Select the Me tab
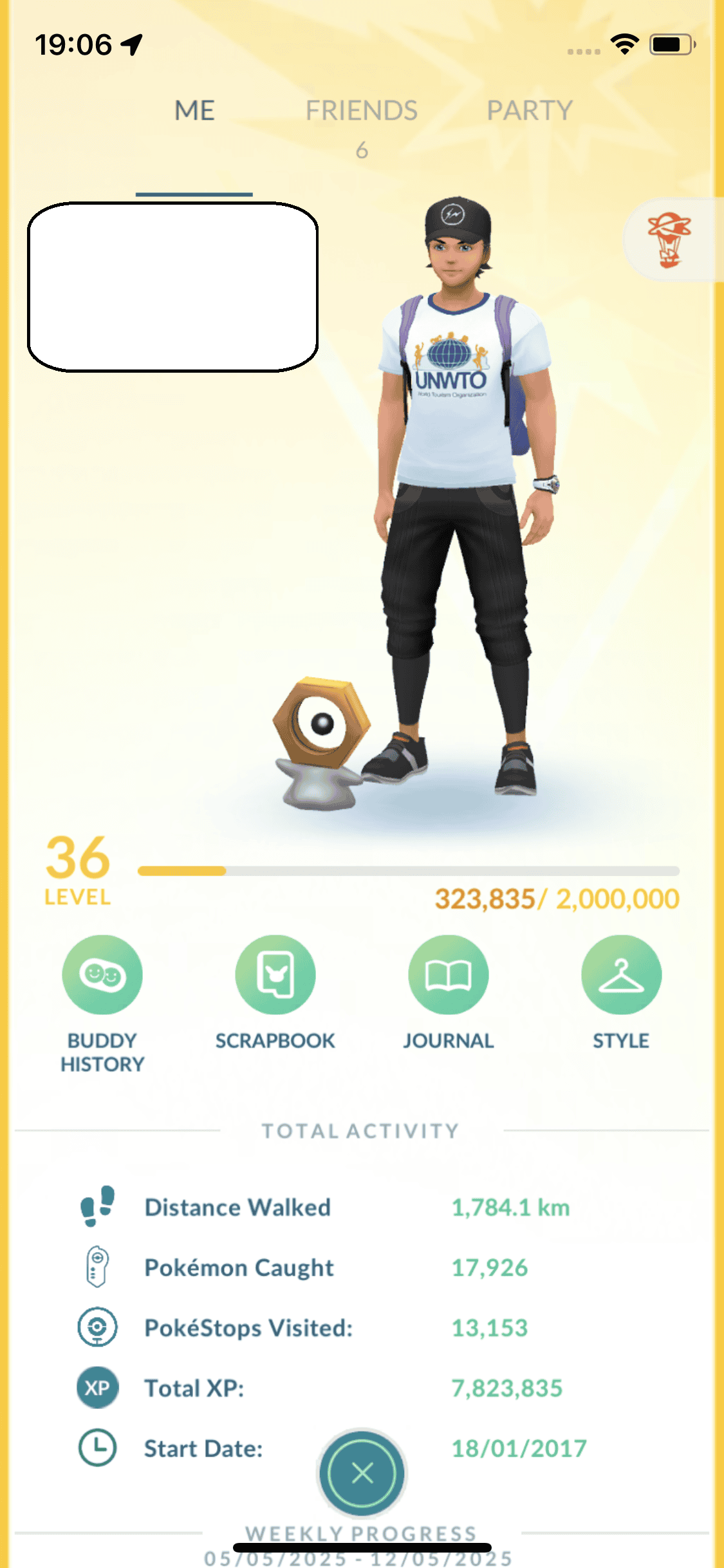The height and width of the screenshot is (1568, 724). click(x=194, y=111)
